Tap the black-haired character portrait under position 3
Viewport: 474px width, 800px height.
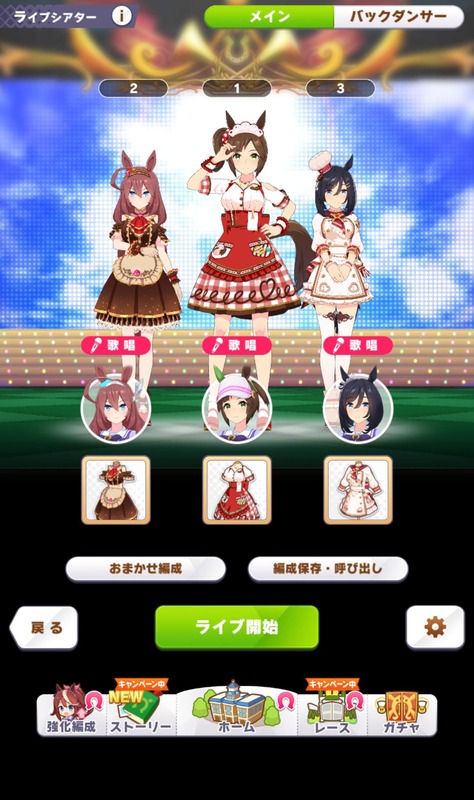pos(358,408)
